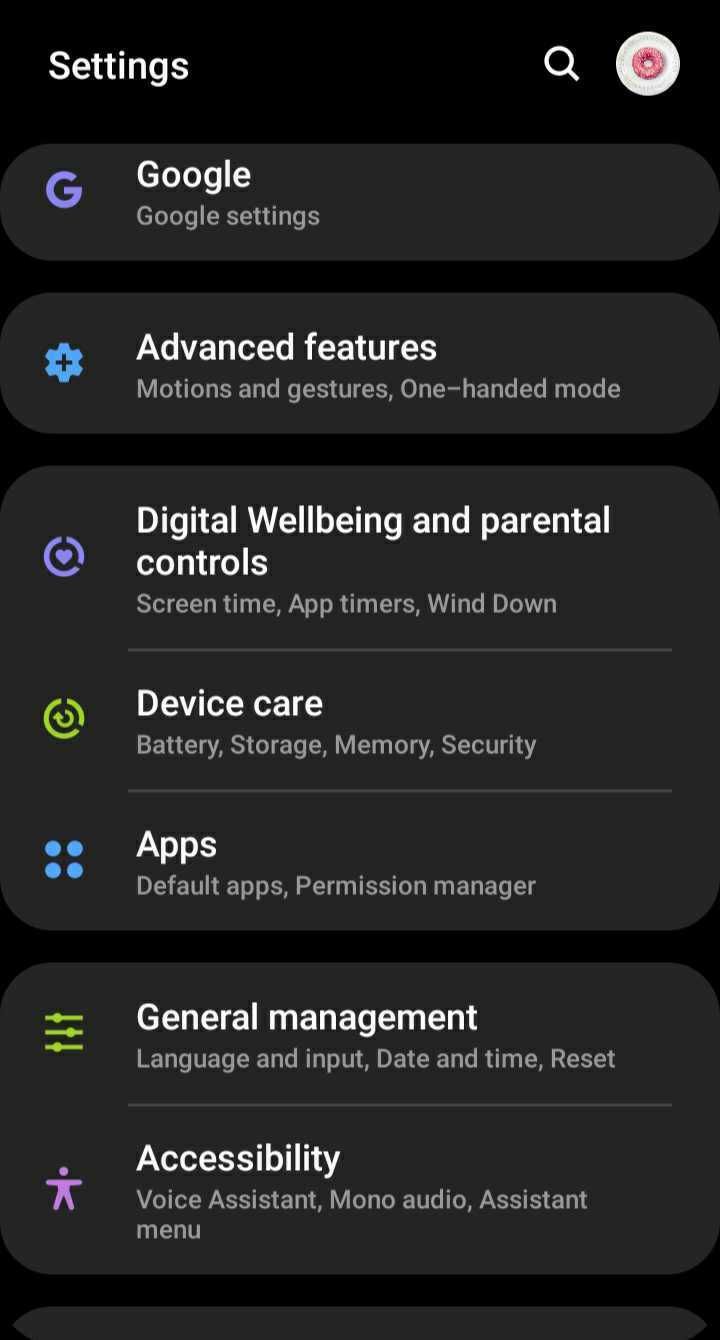Tap the donut profile picture

click(647, 64)
